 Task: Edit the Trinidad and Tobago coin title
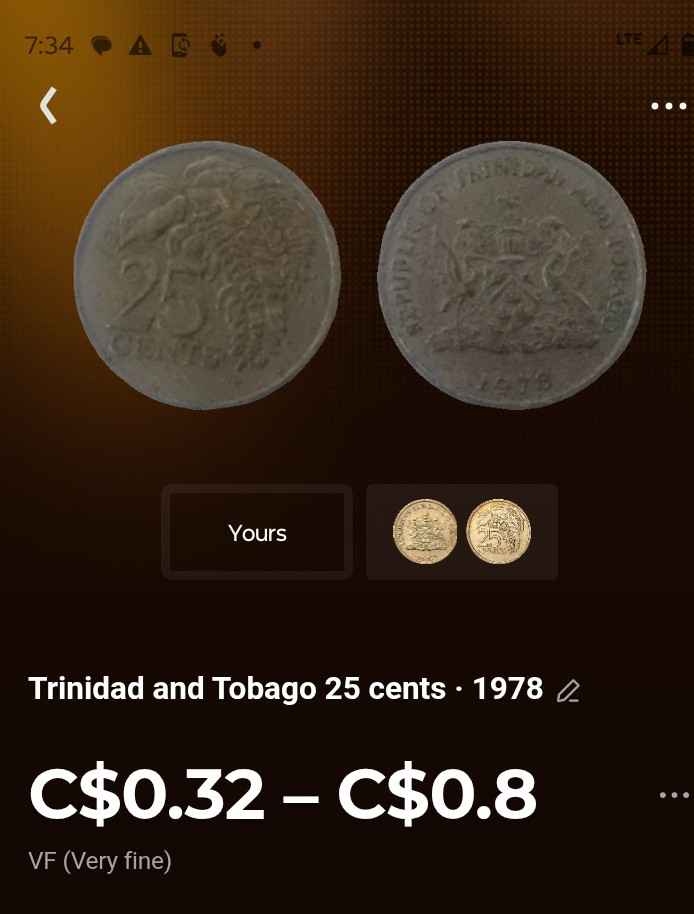tap(568, 691)
